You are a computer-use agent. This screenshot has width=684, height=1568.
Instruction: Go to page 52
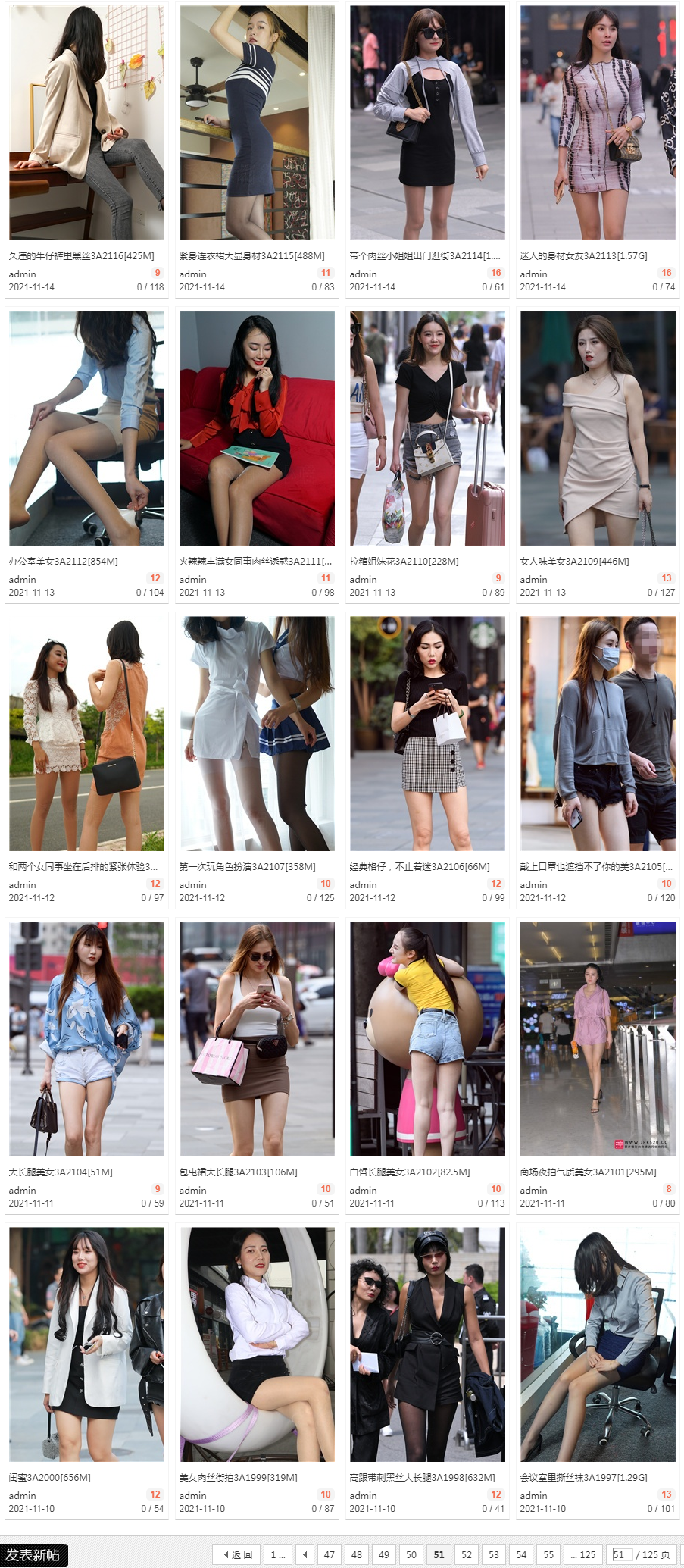tap(467, 1554)
